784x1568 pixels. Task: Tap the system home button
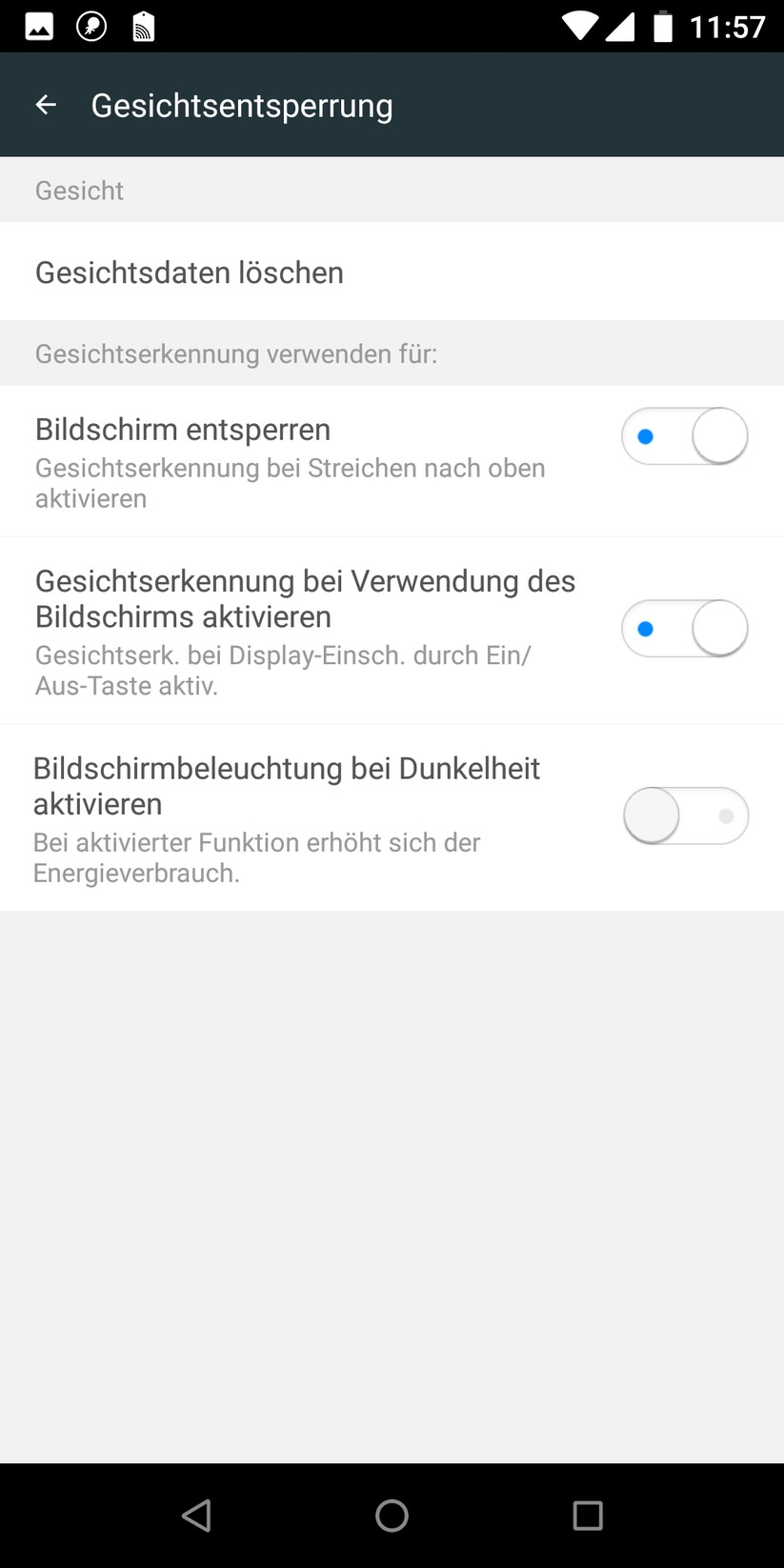pos(392,1515)
